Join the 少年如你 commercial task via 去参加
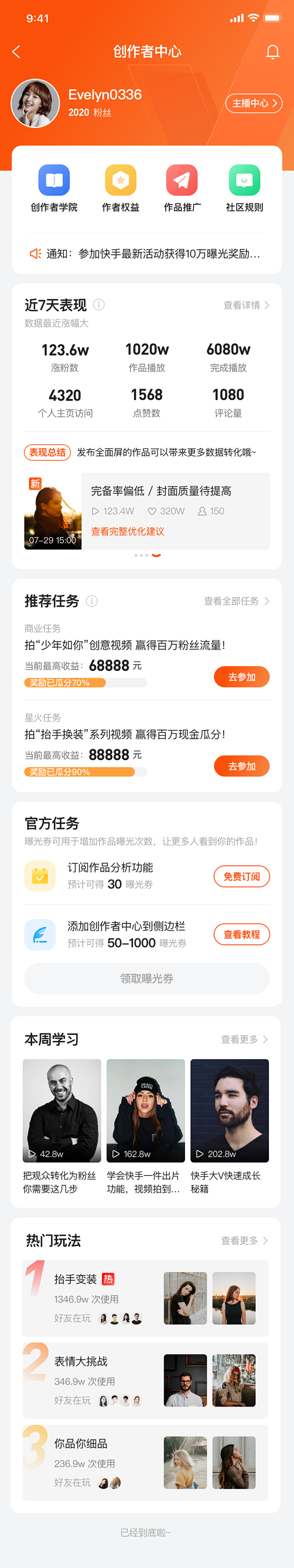Screen dimensions: 294x1568 click(242, 677)
